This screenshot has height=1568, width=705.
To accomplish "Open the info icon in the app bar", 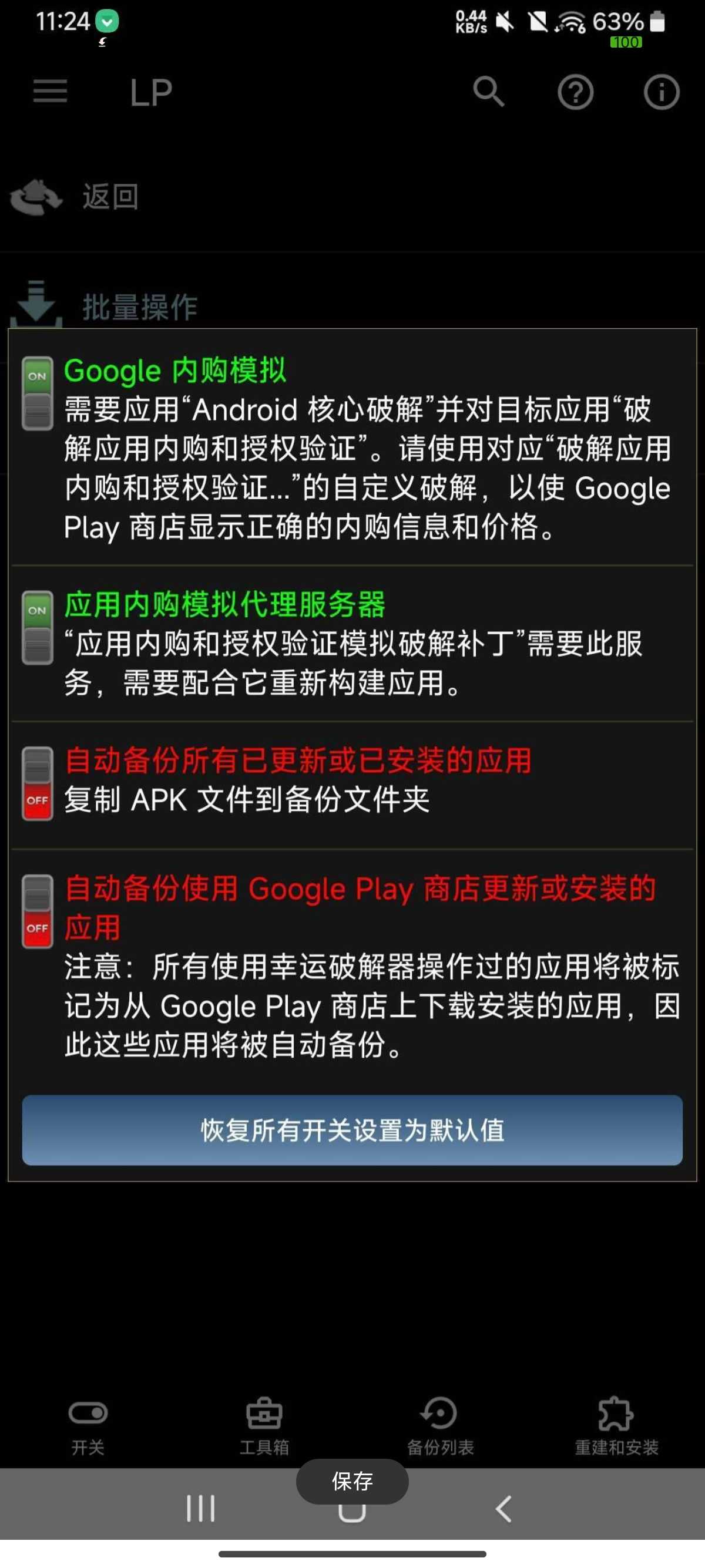I will pyautogui.click(x=661, y=92).
